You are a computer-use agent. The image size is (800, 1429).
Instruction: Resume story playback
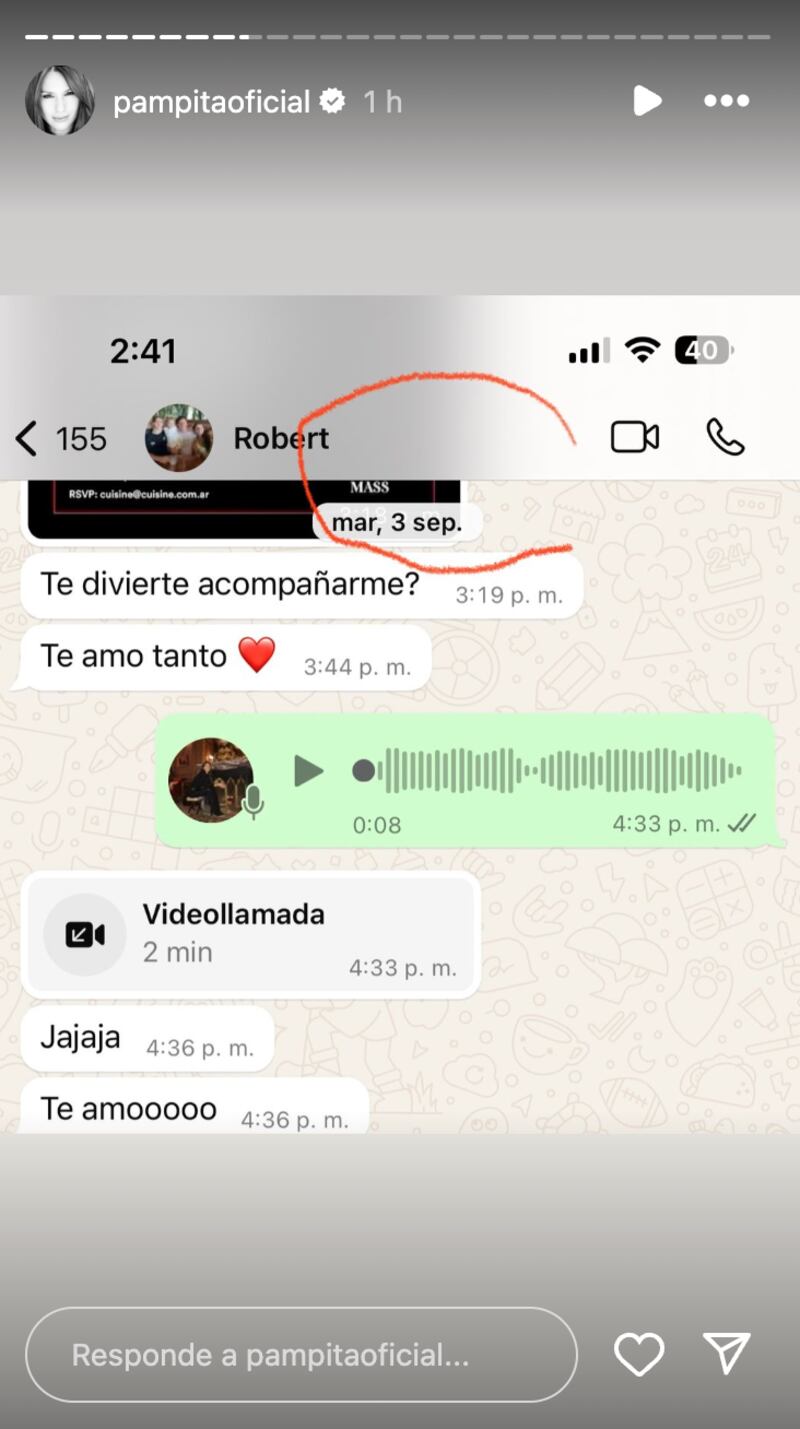tap(647, 101)
